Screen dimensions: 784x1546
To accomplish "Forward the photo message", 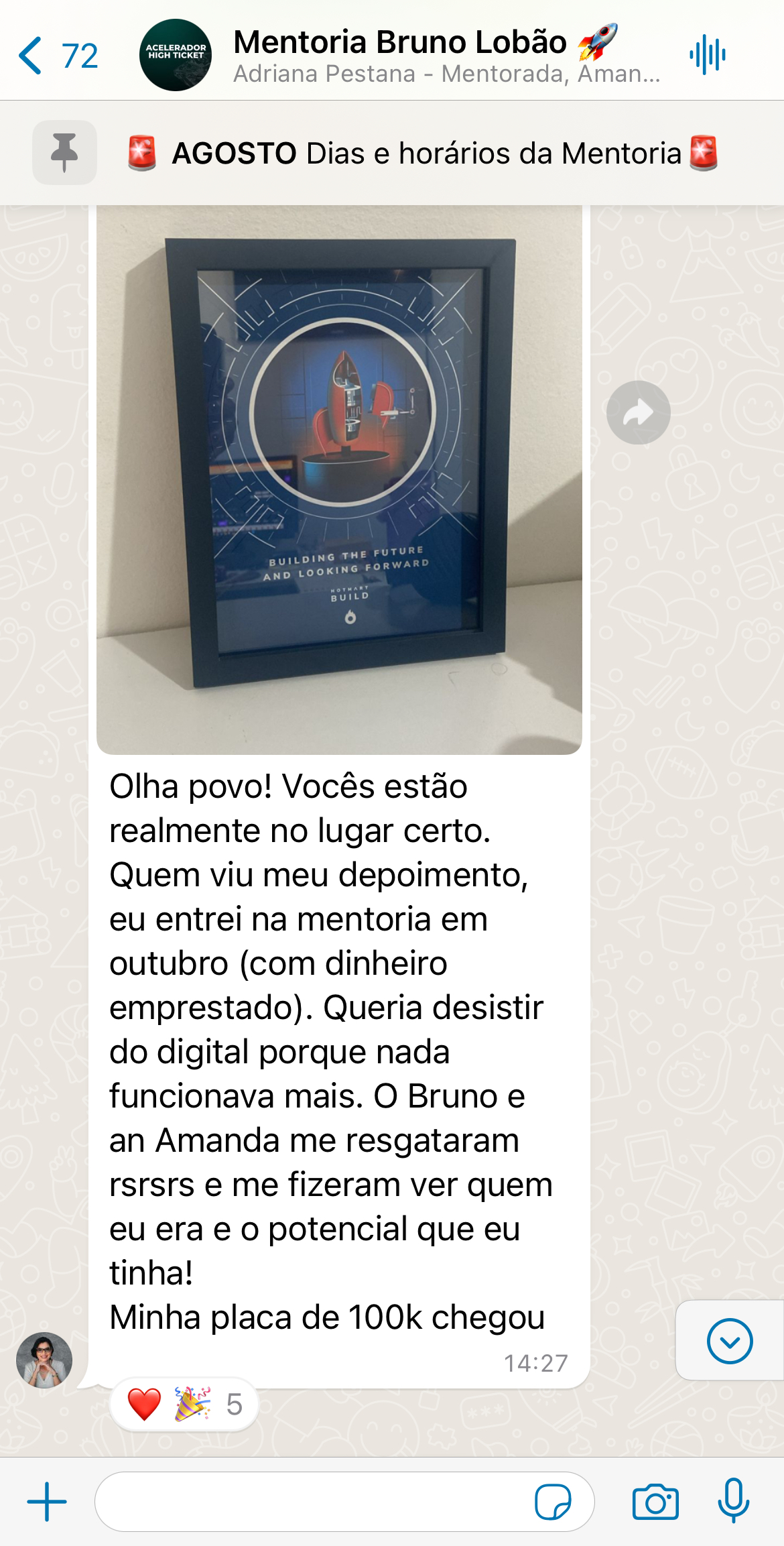I will tap(639, 413).
